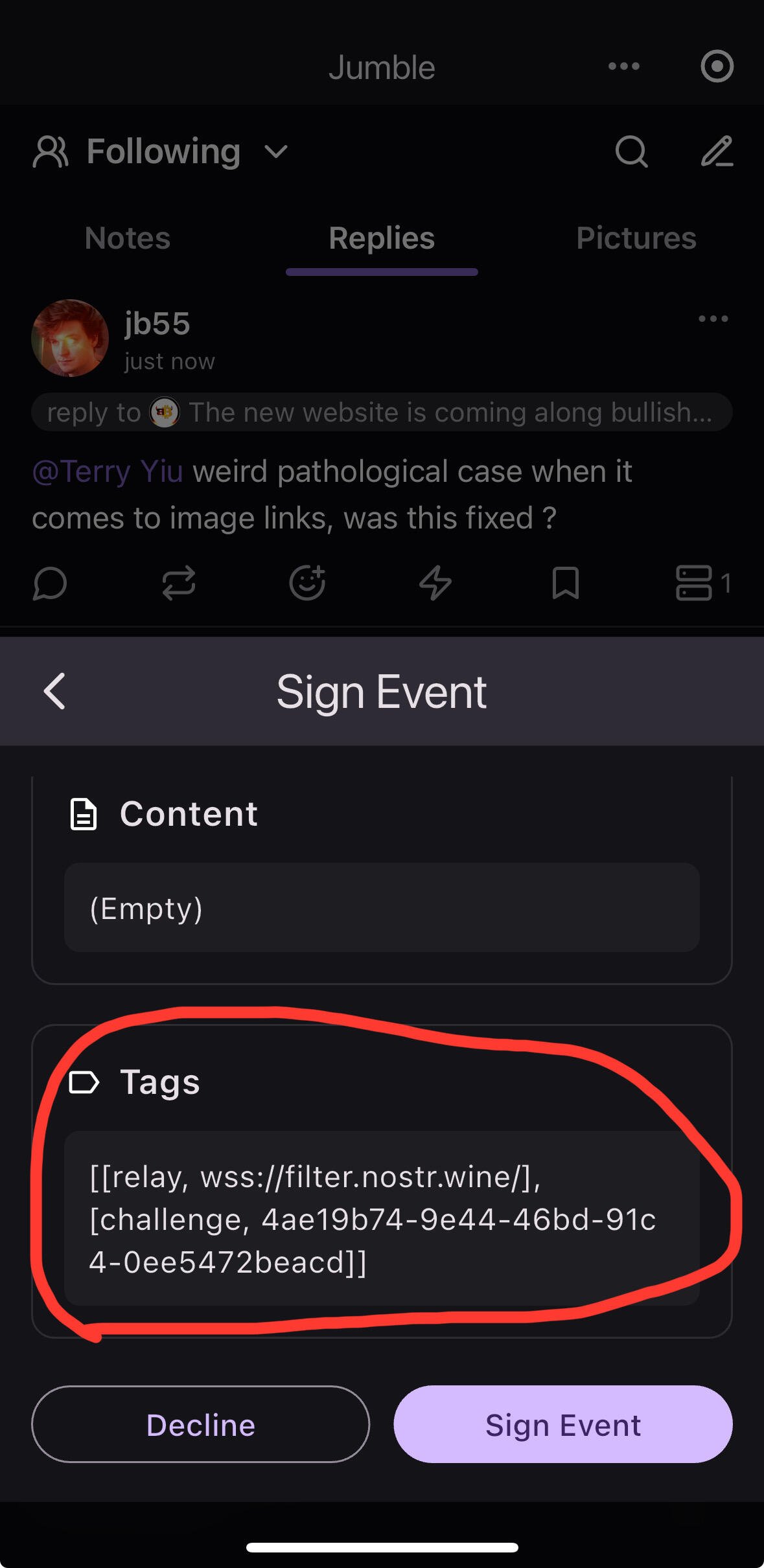Switch to the Notes tab
Image resolution: width=764 pixels, height=1568 pixels.
pyautogui.click(x=128, y=238)
